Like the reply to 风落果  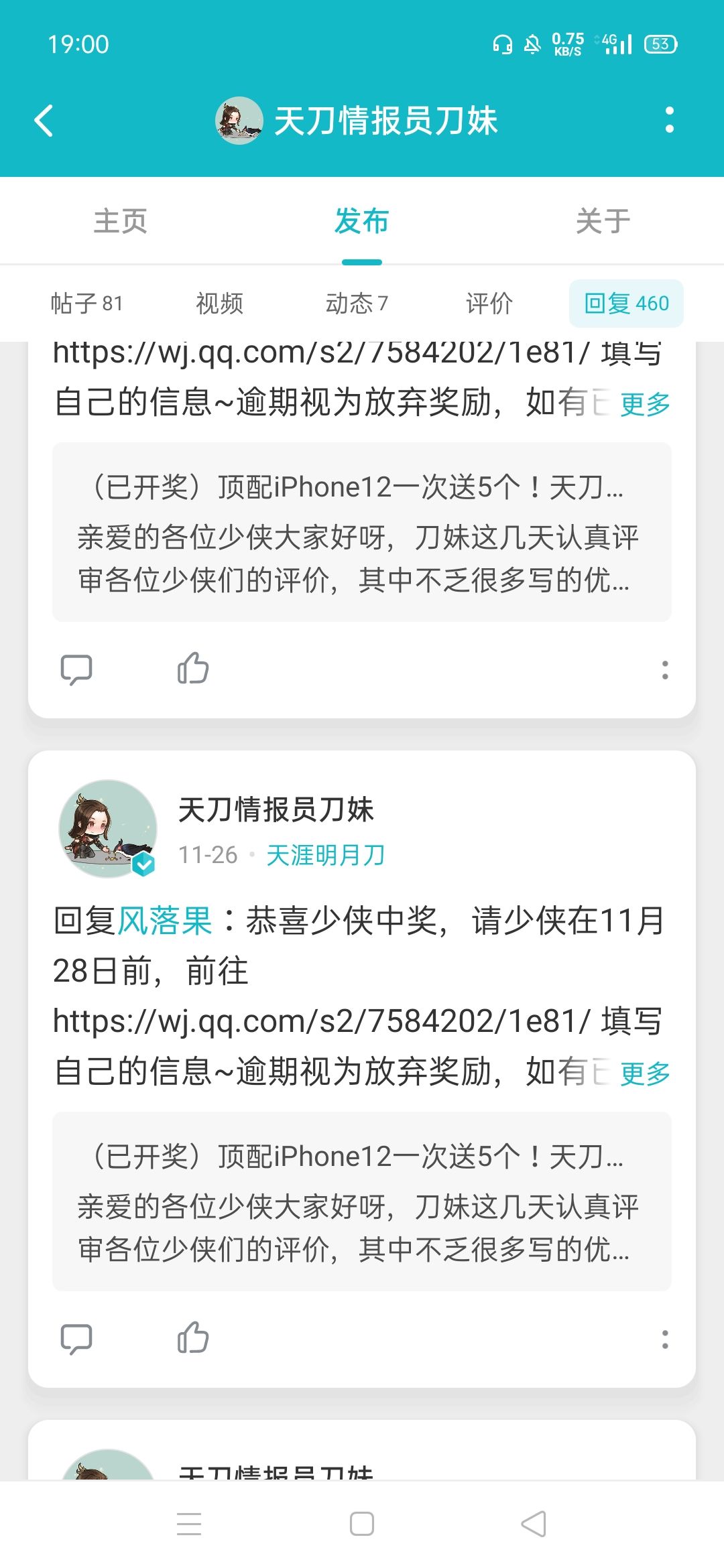pyautogui.click(x=193, y=1338)
